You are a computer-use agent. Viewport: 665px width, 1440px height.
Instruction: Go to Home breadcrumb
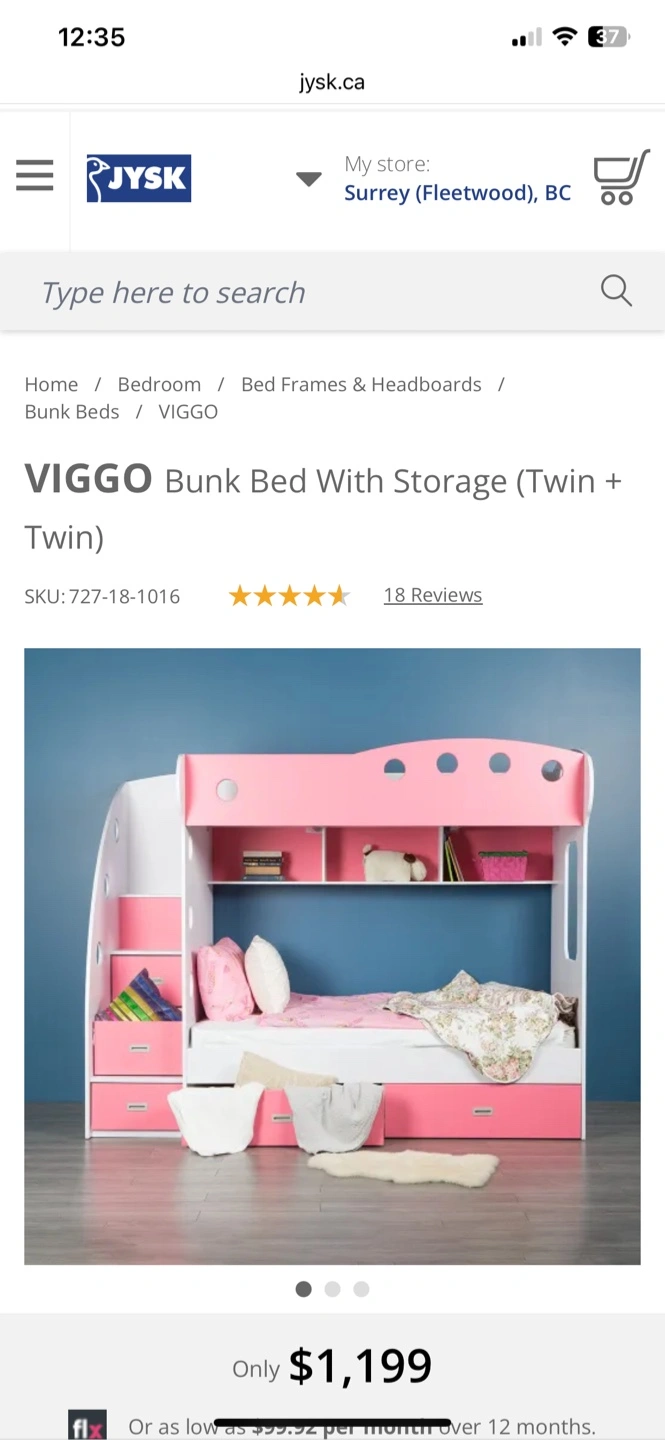[51, 385]
